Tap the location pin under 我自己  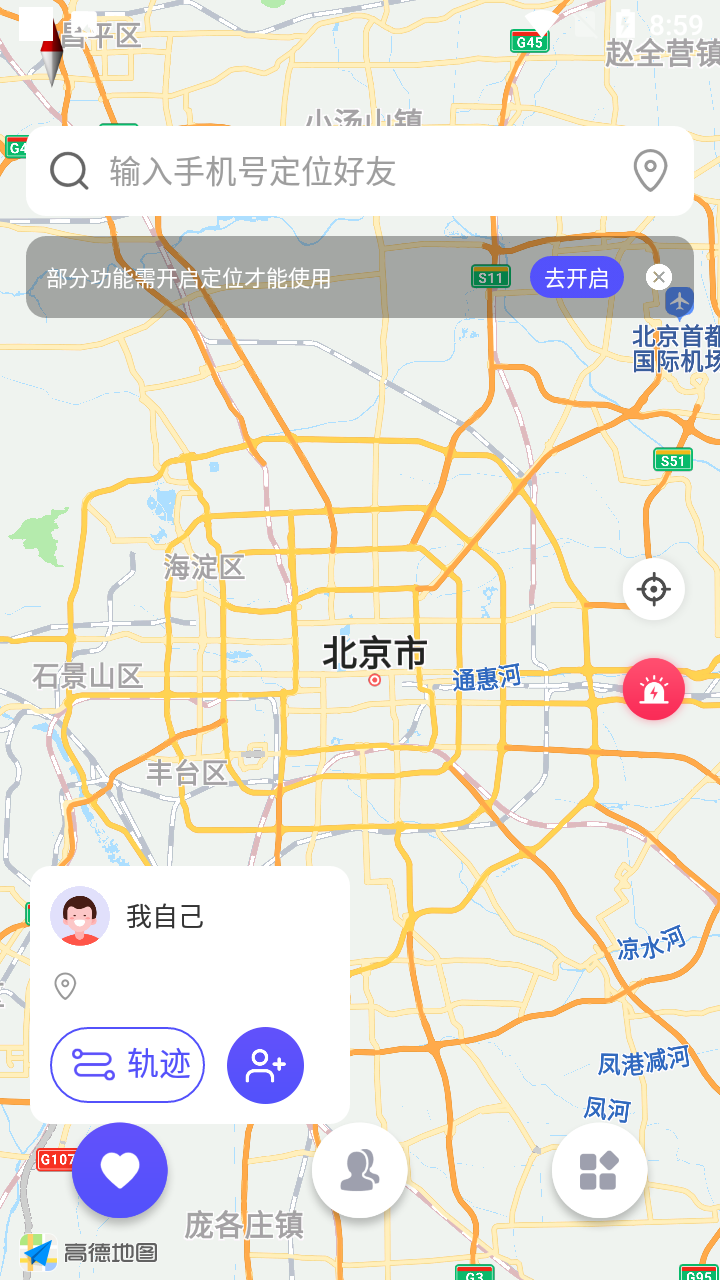[x=66, y=986]
